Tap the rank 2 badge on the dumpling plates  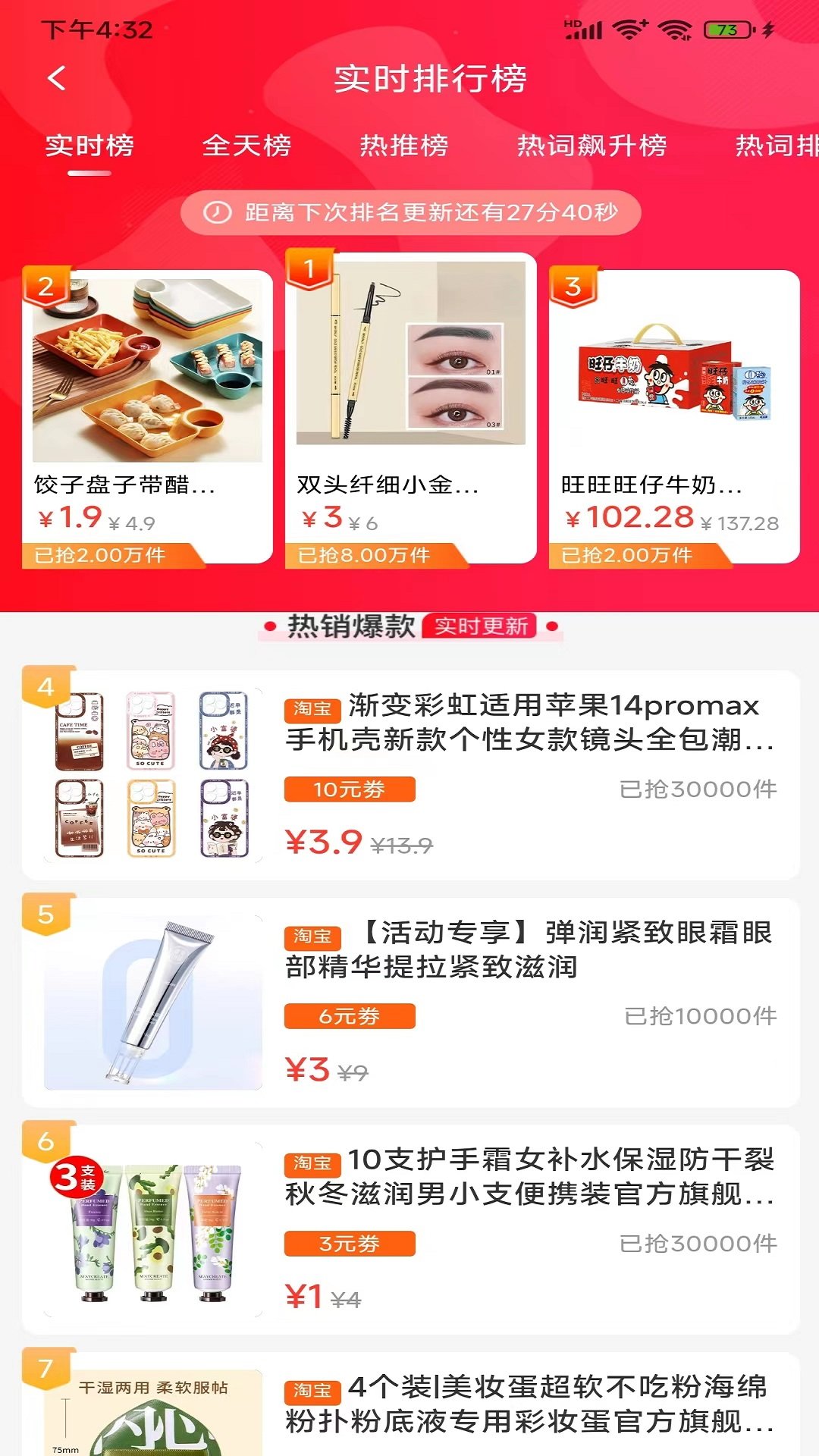click(45, 286)
